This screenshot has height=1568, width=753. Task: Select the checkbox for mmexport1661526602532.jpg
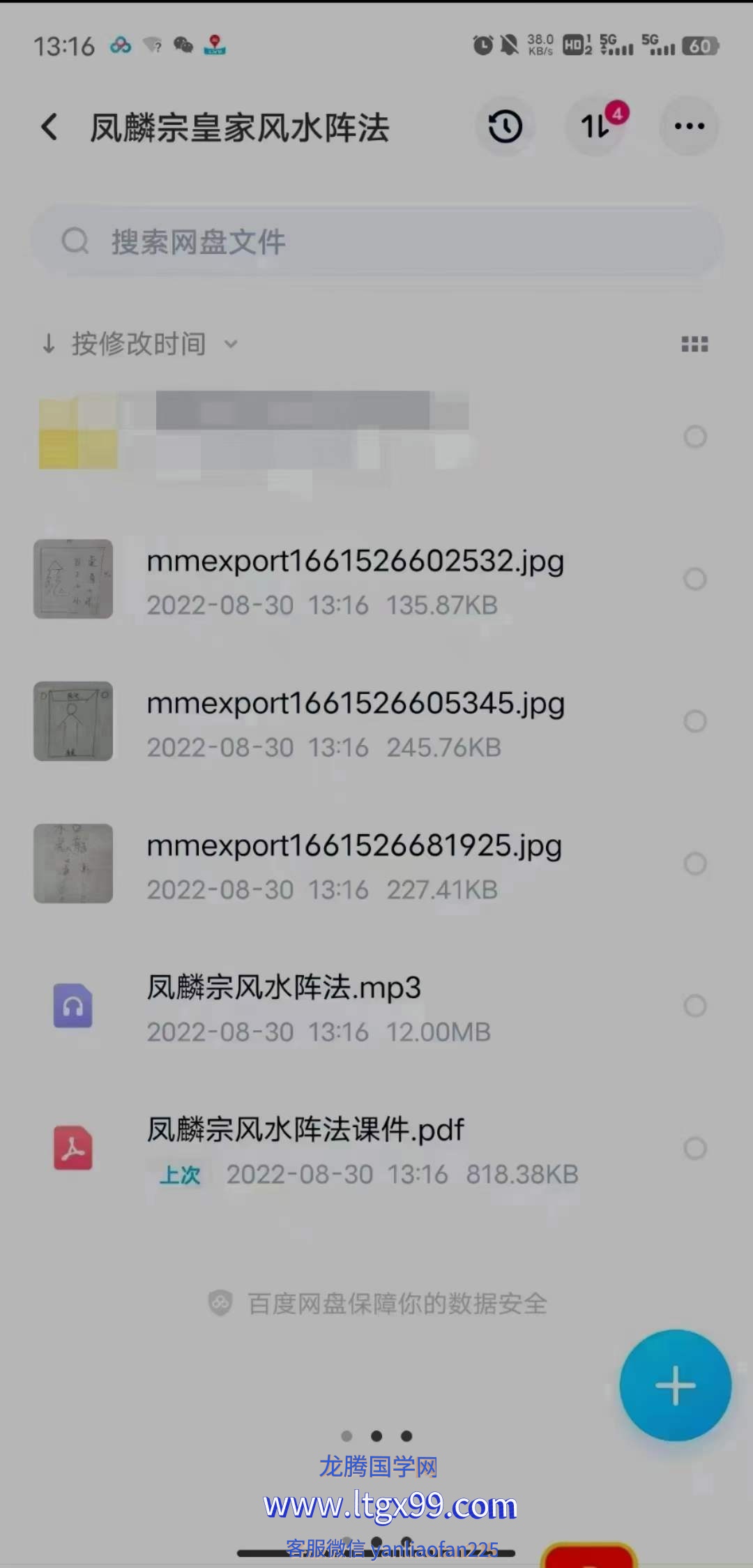[694, 579]
